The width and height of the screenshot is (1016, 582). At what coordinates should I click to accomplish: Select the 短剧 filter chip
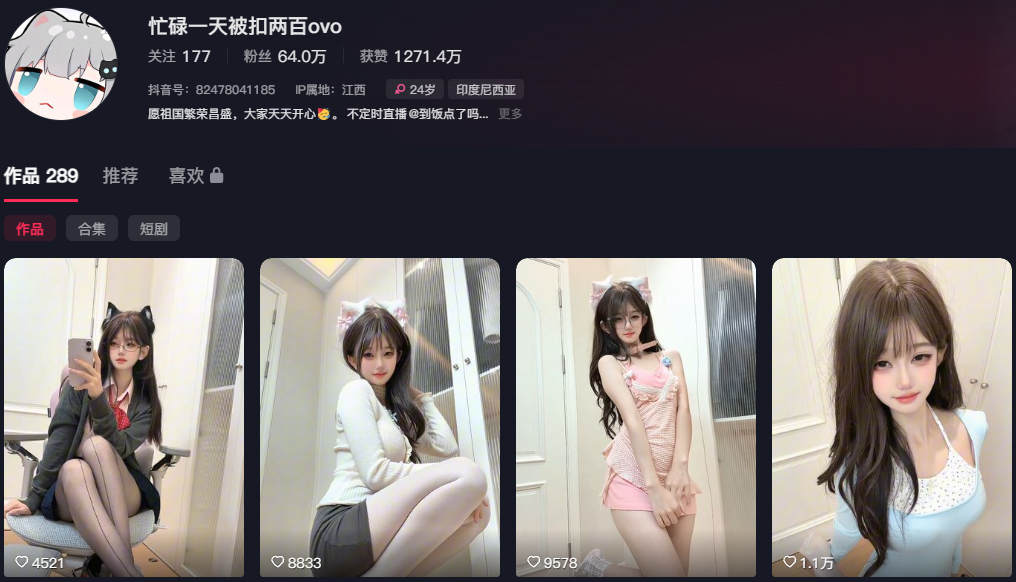point(154,229)
